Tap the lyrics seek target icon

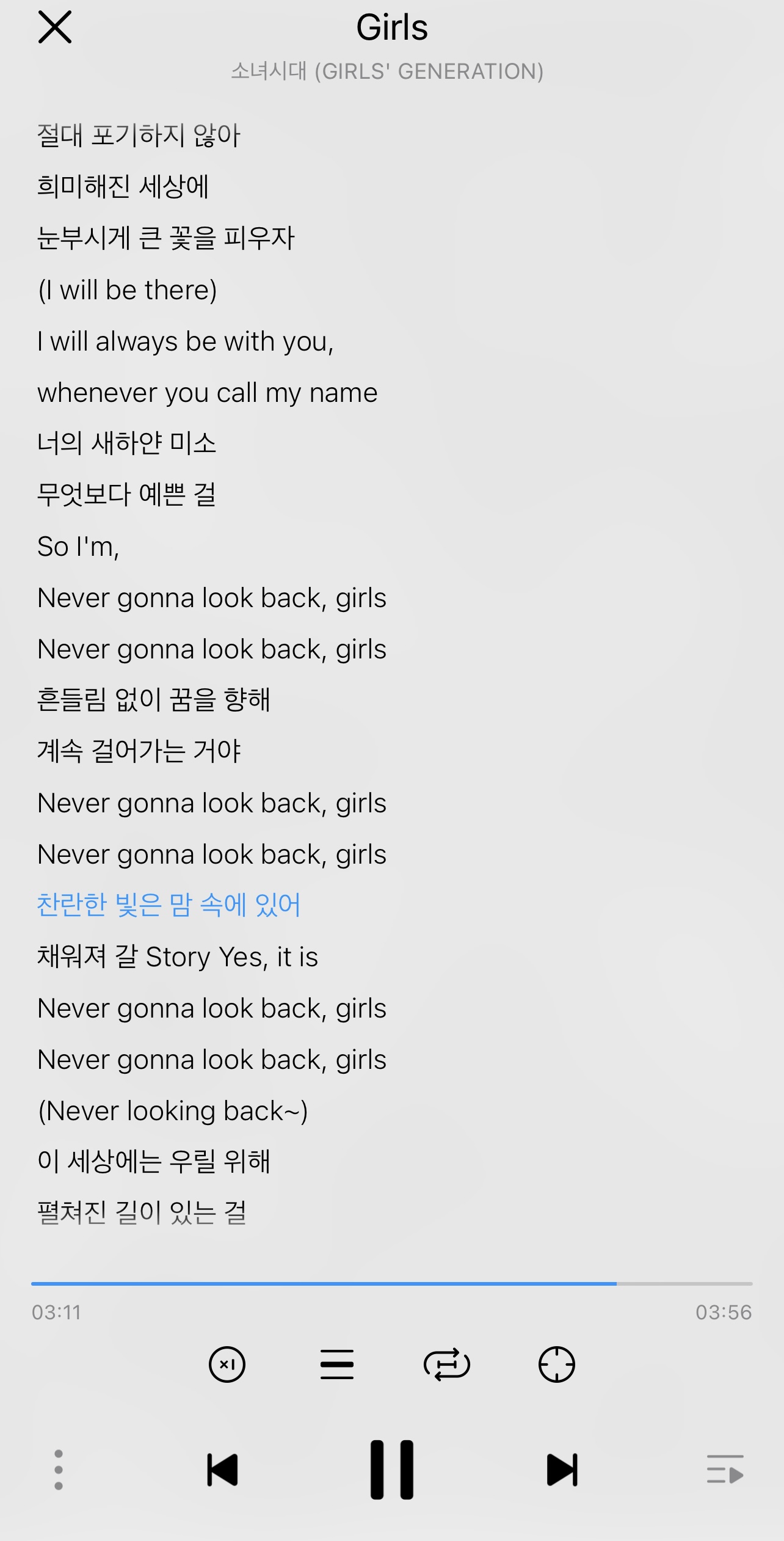click(557, 1364)
